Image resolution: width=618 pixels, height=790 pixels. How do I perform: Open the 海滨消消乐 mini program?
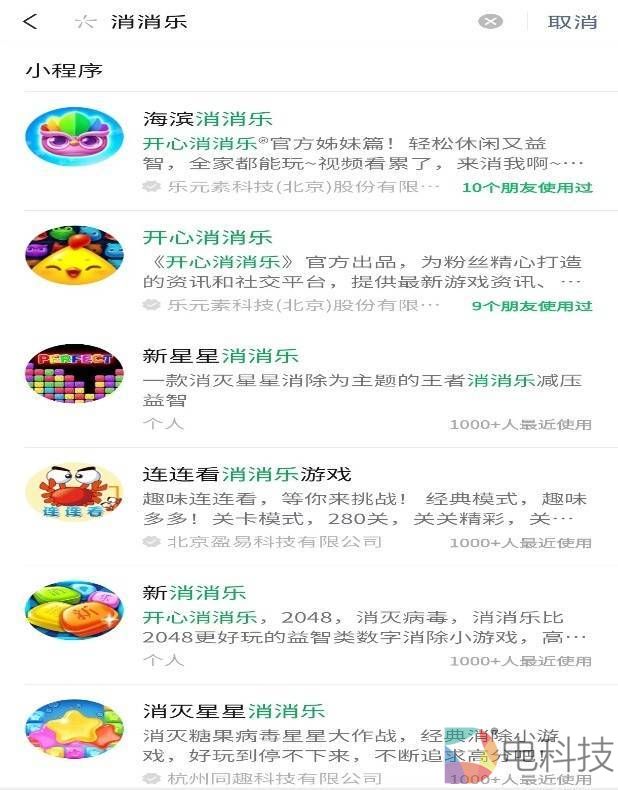tap(207, 119)
